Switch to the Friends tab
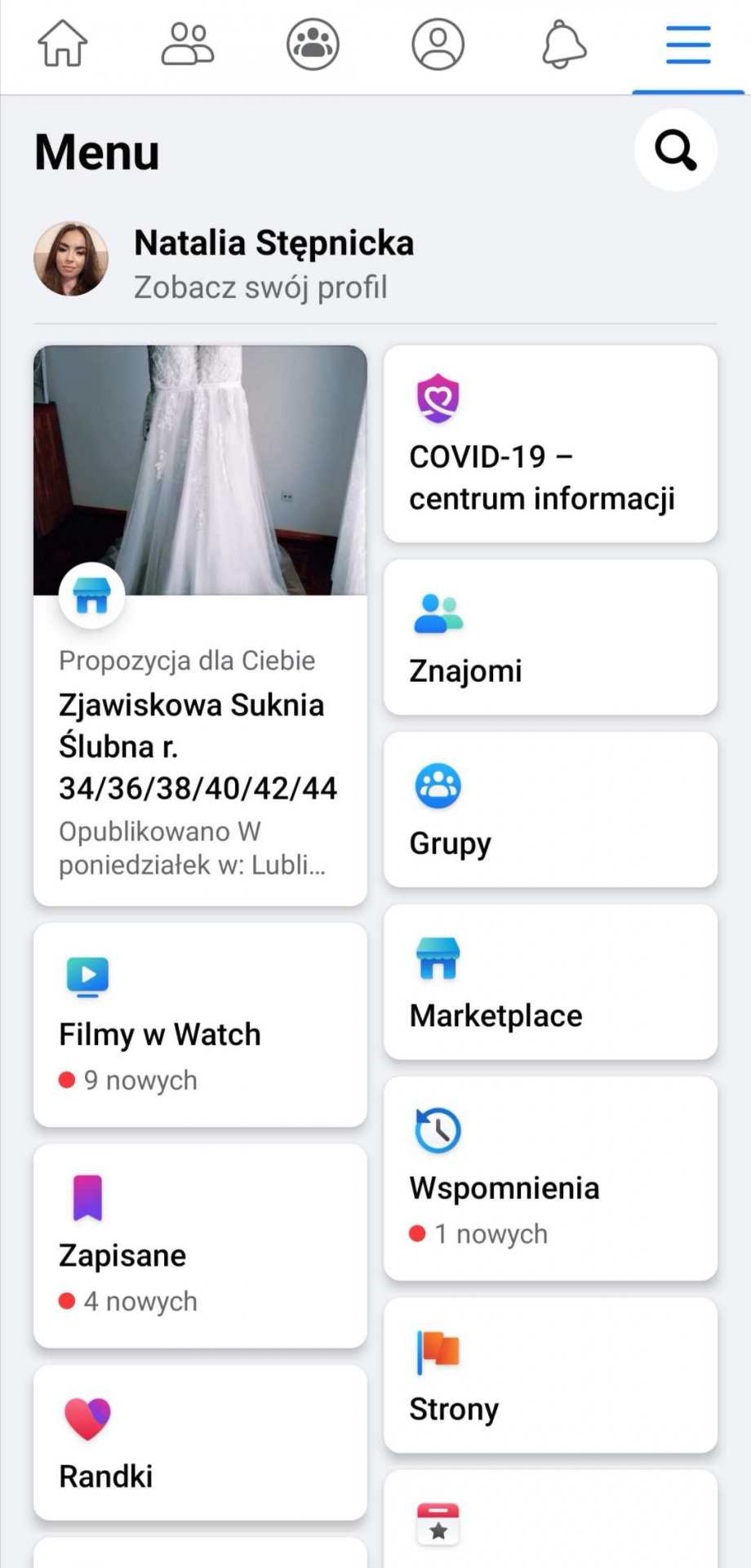This screenshot has width=751, height=1568. 188,44
